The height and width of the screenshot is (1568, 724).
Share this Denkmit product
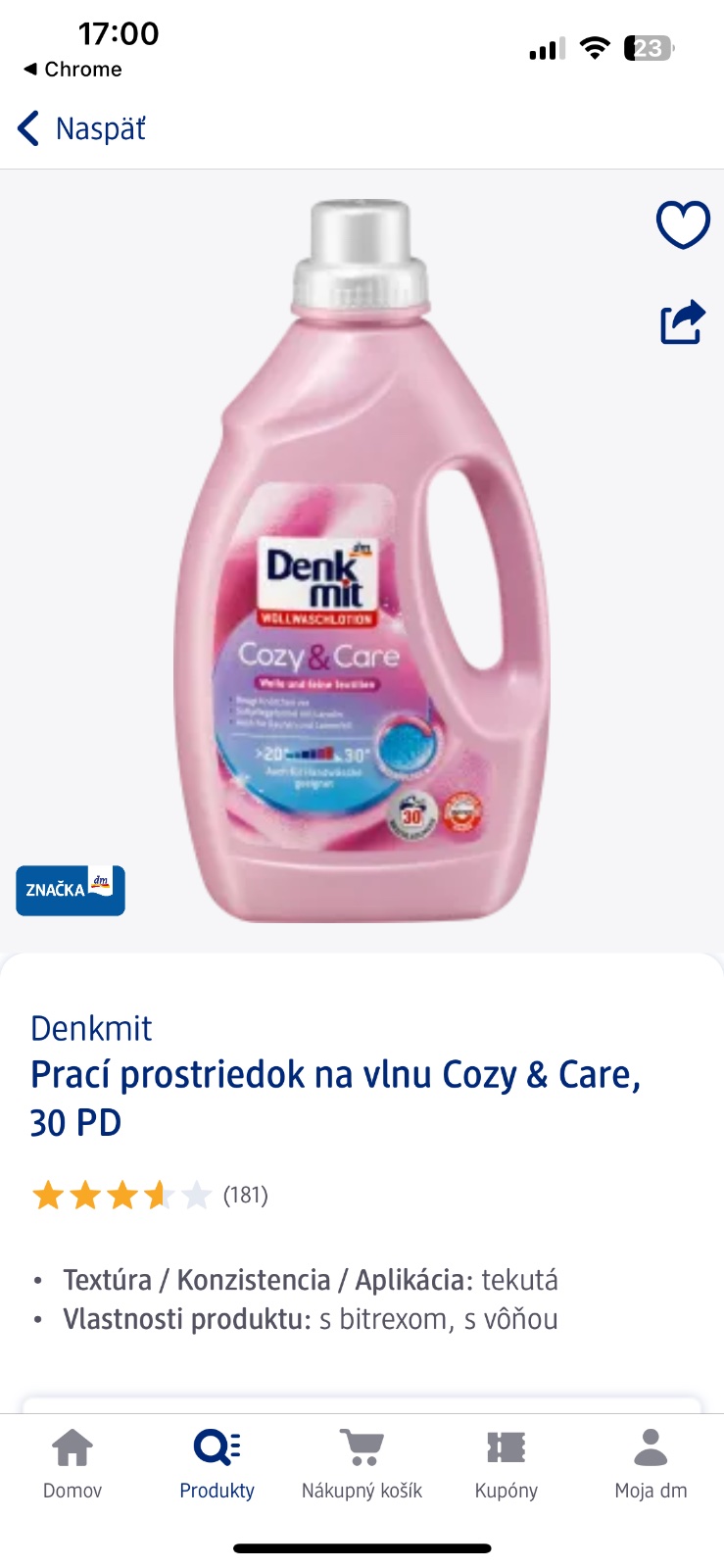tap(683, 321)
